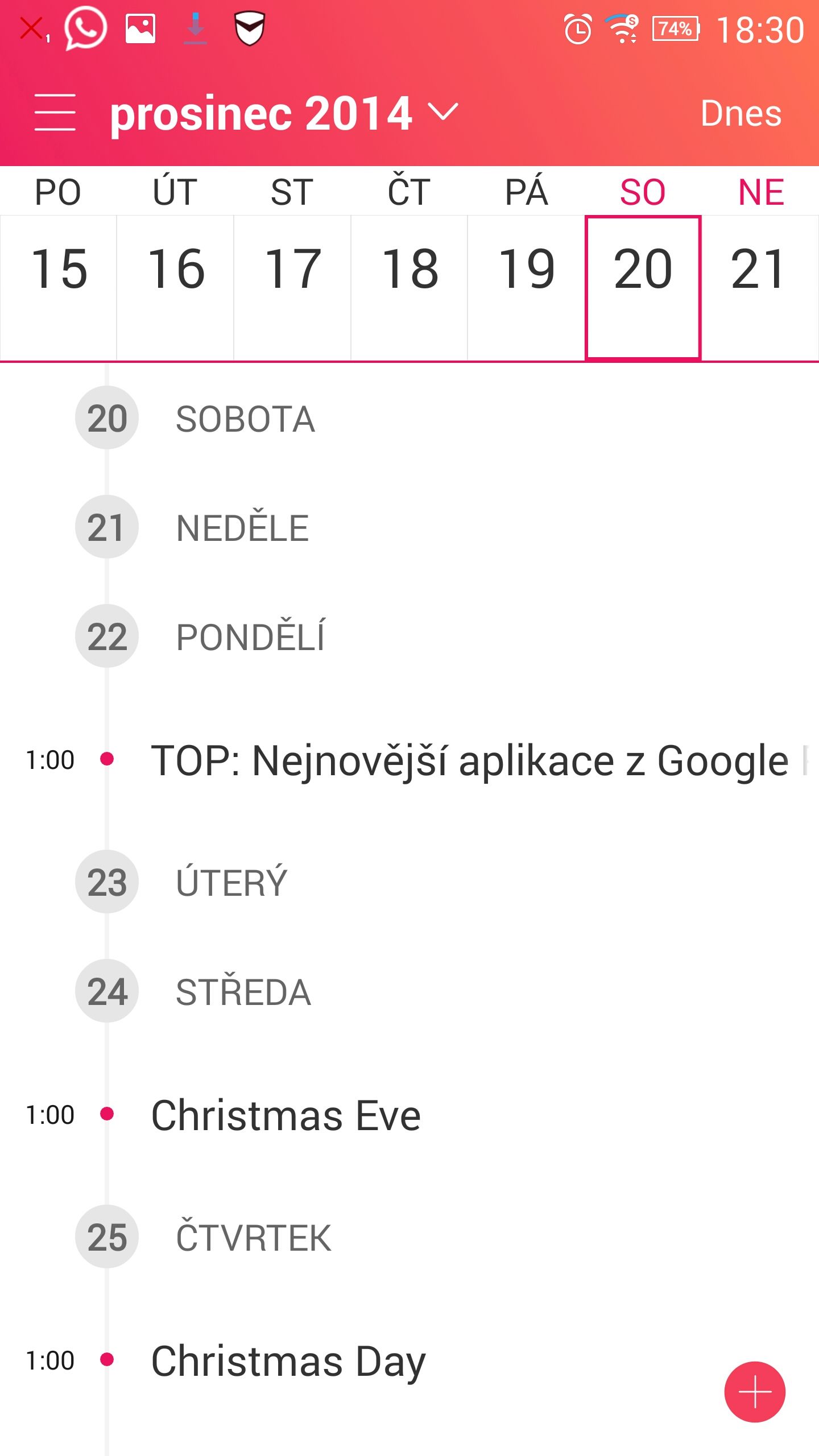819x1456 pixels.
Task: Open the hamburger navigation menu
Action: (x=55, y=113)
